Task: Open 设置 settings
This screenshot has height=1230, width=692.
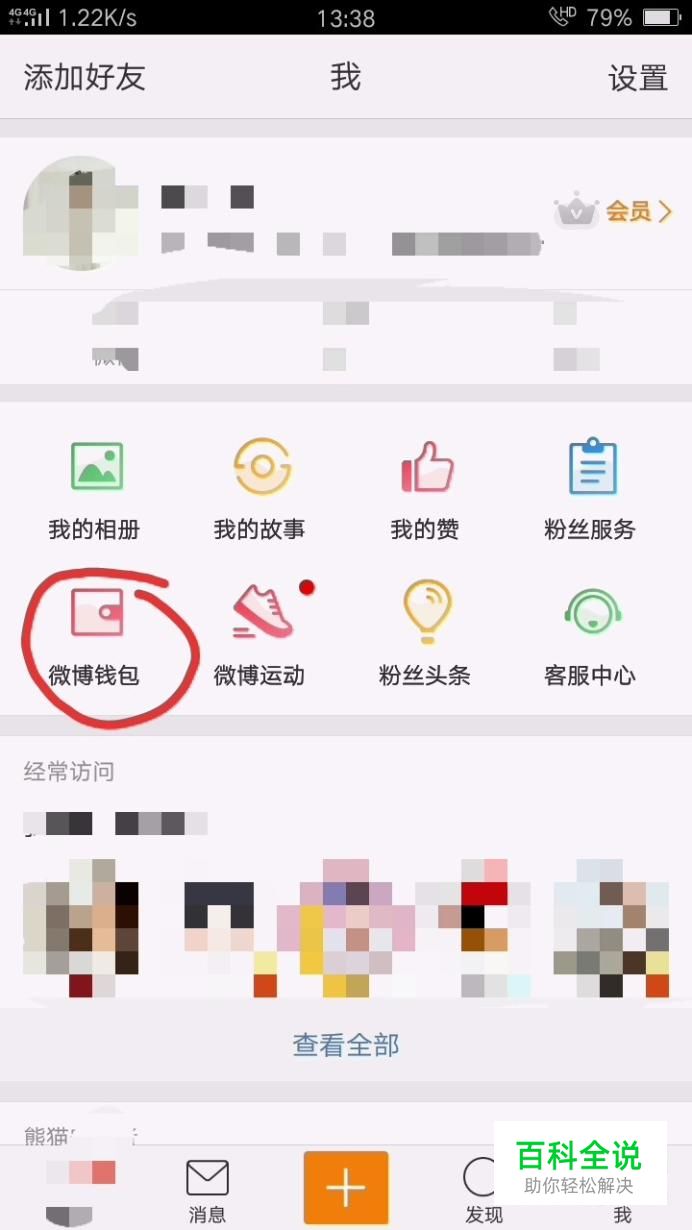Action: tap(638, 78)
